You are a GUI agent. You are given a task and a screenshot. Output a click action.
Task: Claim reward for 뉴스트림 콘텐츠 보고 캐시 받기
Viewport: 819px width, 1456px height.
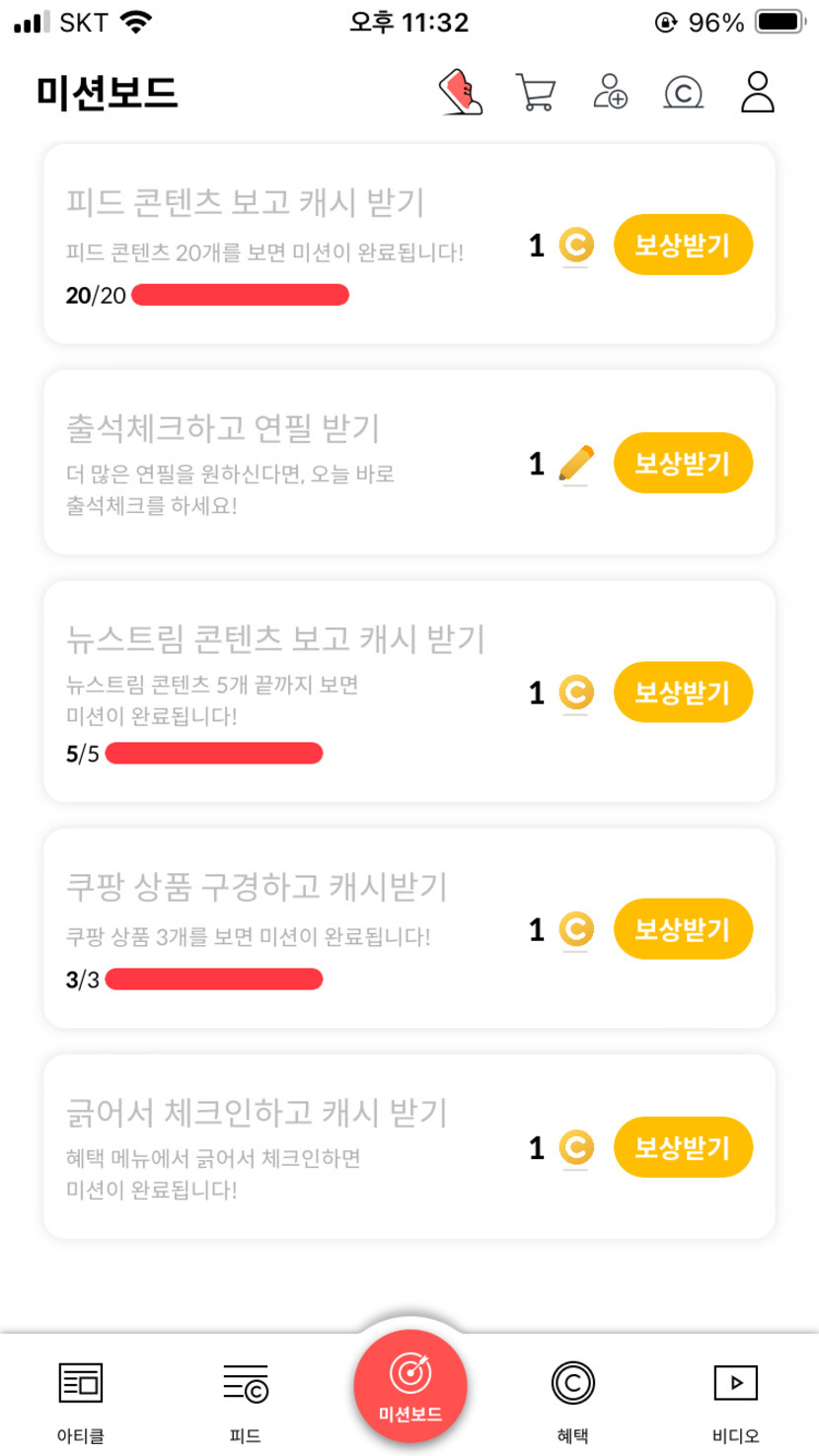[683, 692]
